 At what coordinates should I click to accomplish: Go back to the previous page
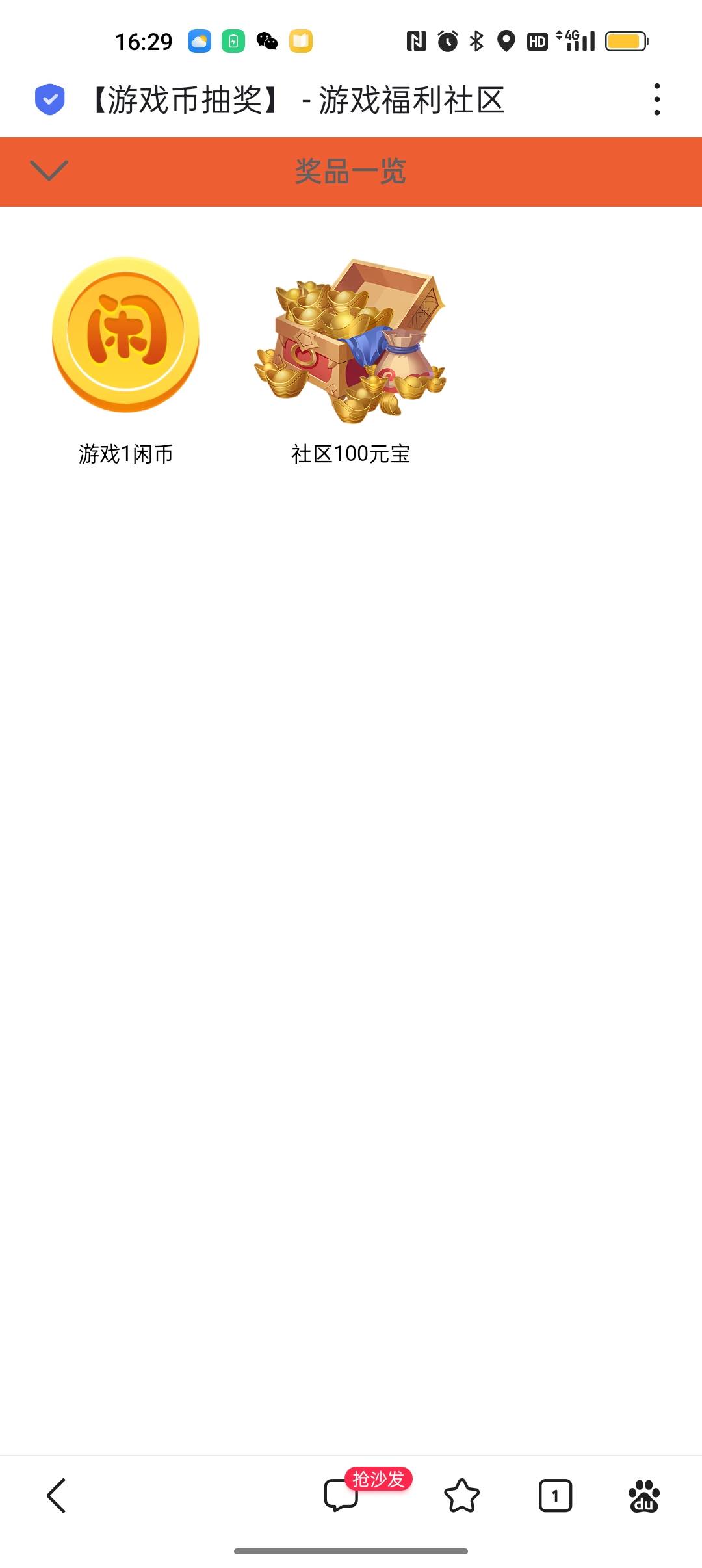pos(57,1495)
